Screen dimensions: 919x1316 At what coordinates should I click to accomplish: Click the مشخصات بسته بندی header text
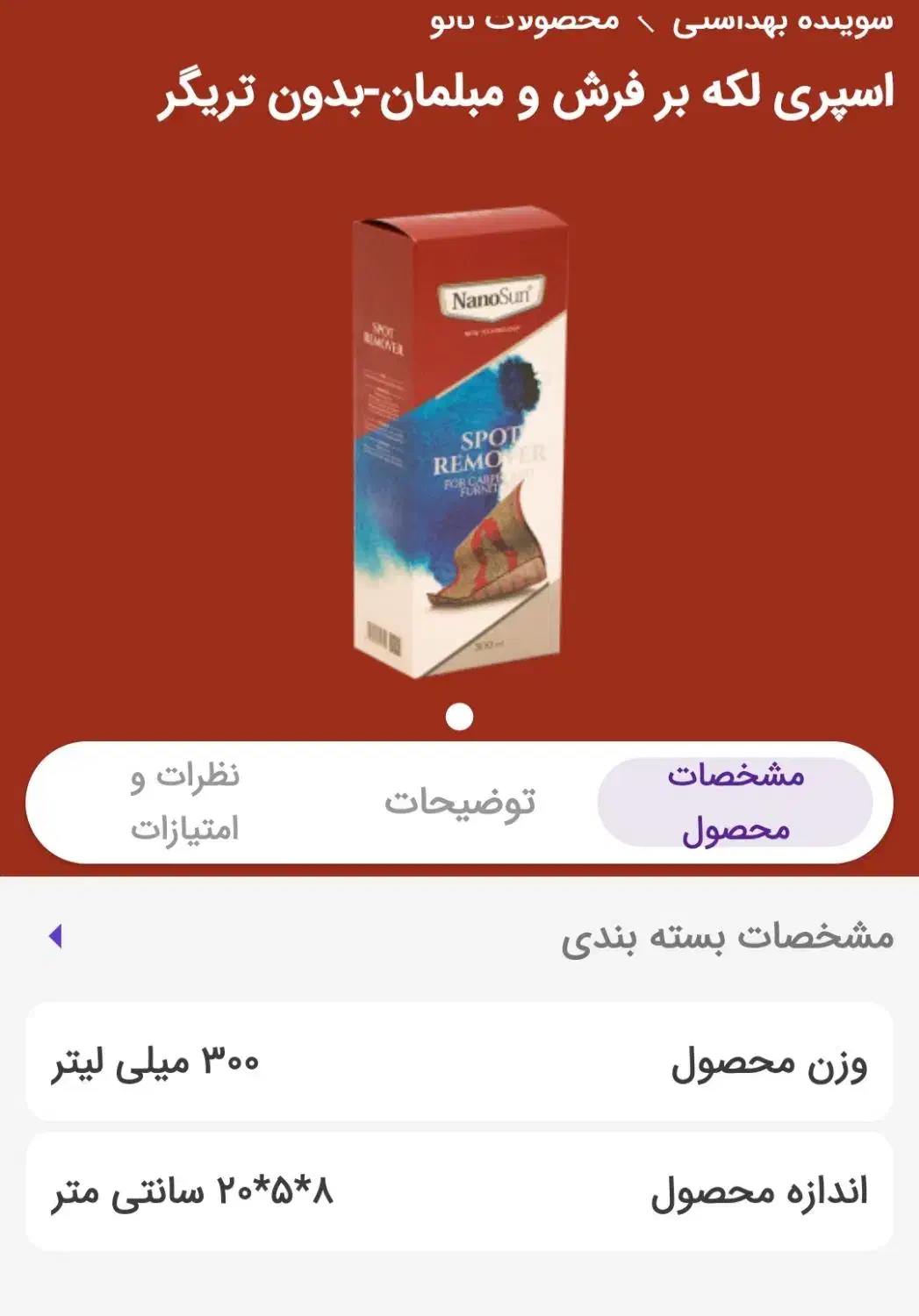point(729,939)
